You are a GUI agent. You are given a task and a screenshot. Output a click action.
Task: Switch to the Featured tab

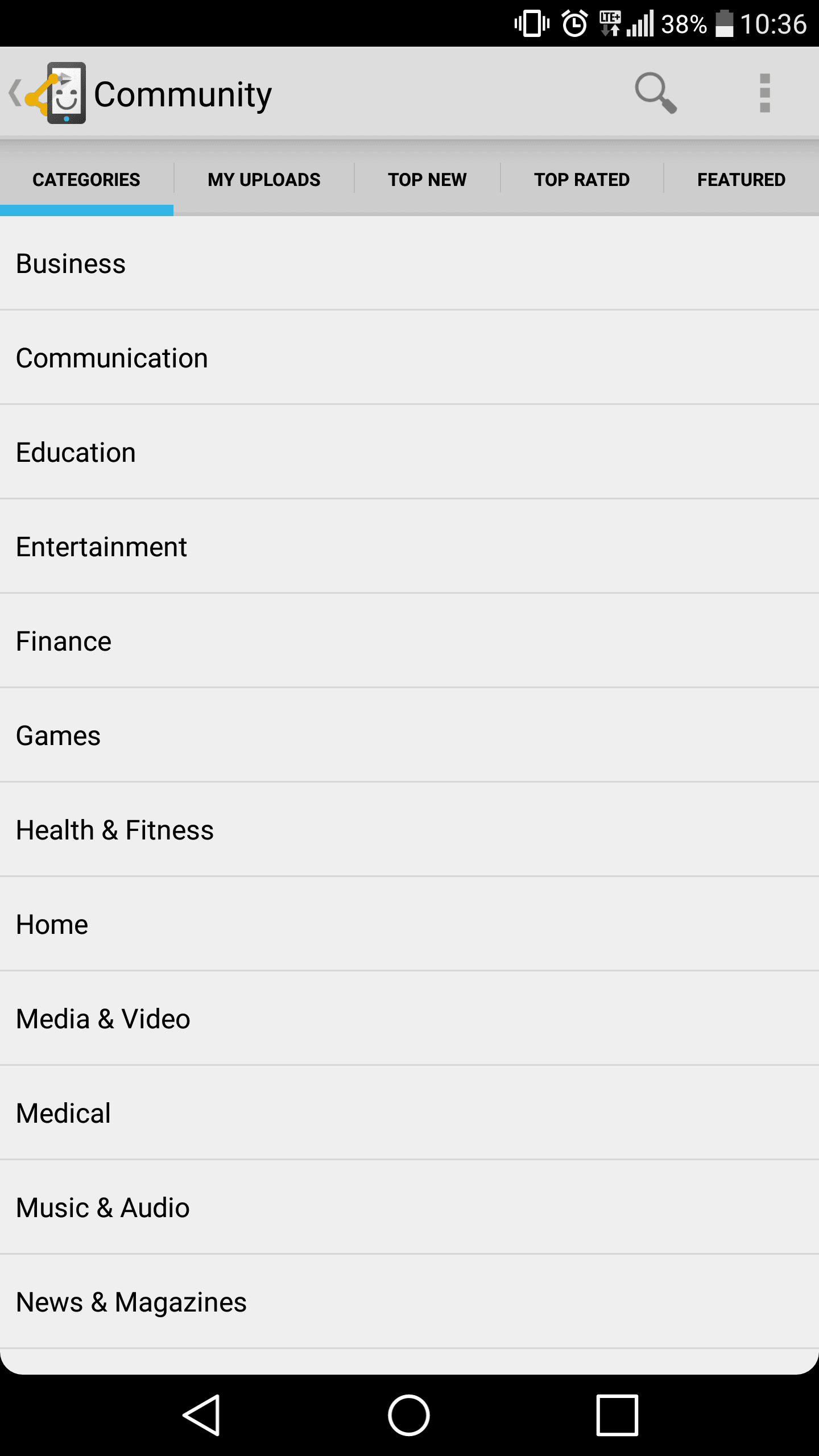point(741,180)
